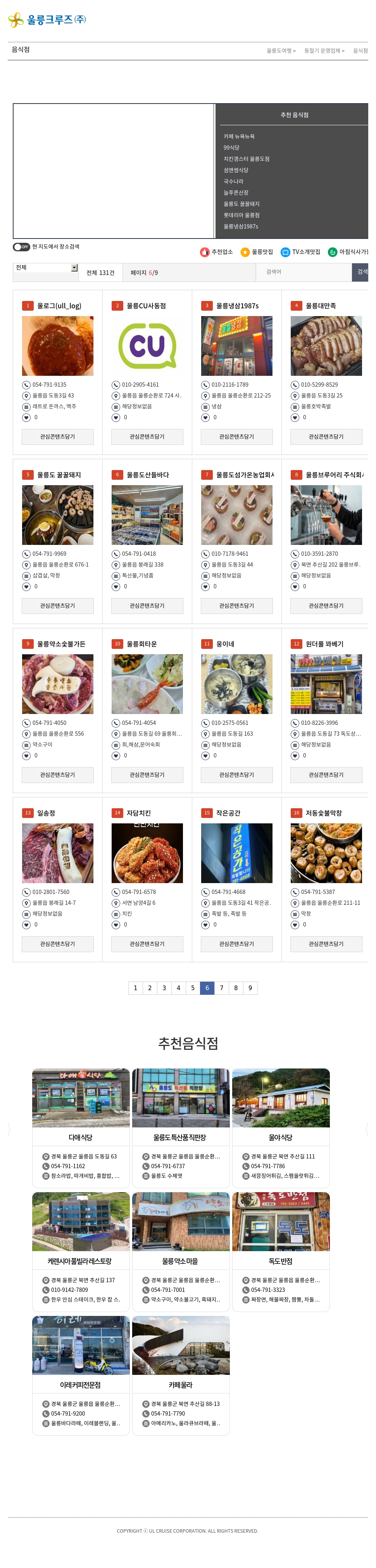Screen dimensions: 376x1568
Task: Open the 자담치킨 restaurant photo
Action: (x=147, y=853)
